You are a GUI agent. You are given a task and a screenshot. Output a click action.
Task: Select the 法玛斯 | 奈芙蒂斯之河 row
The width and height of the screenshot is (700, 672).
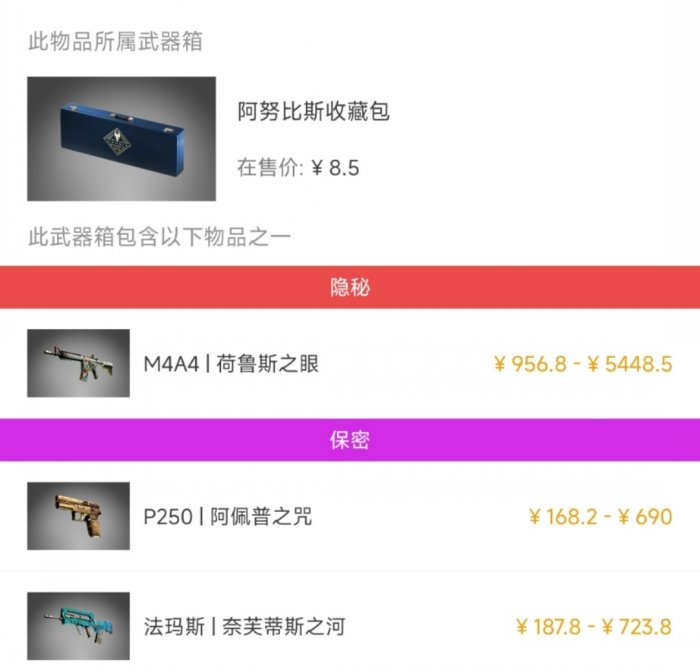[x=245, y=627]
